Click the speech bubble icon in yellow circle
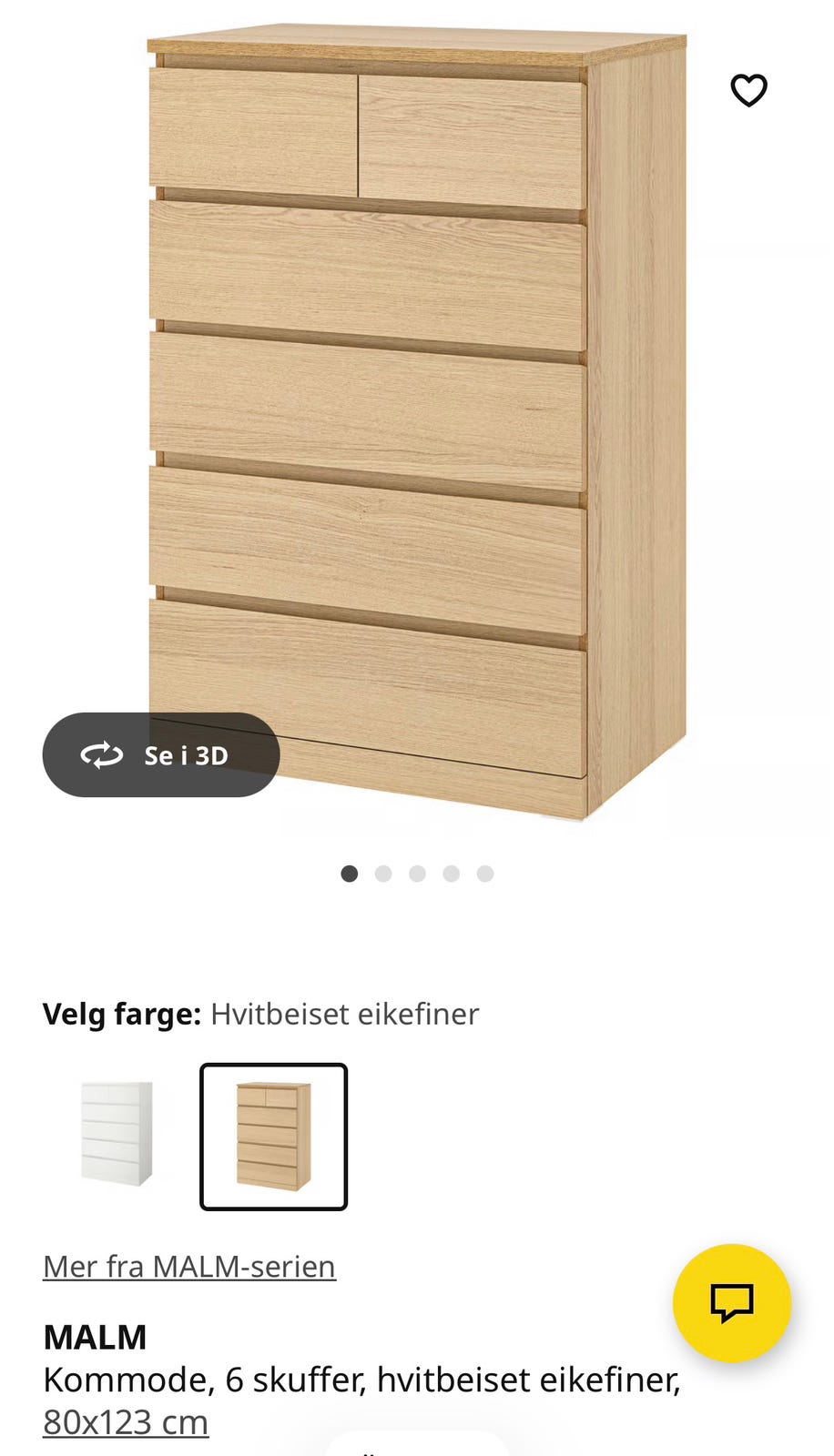The width and height of the screenshot is (834, 1456). tap(734, 1303)
